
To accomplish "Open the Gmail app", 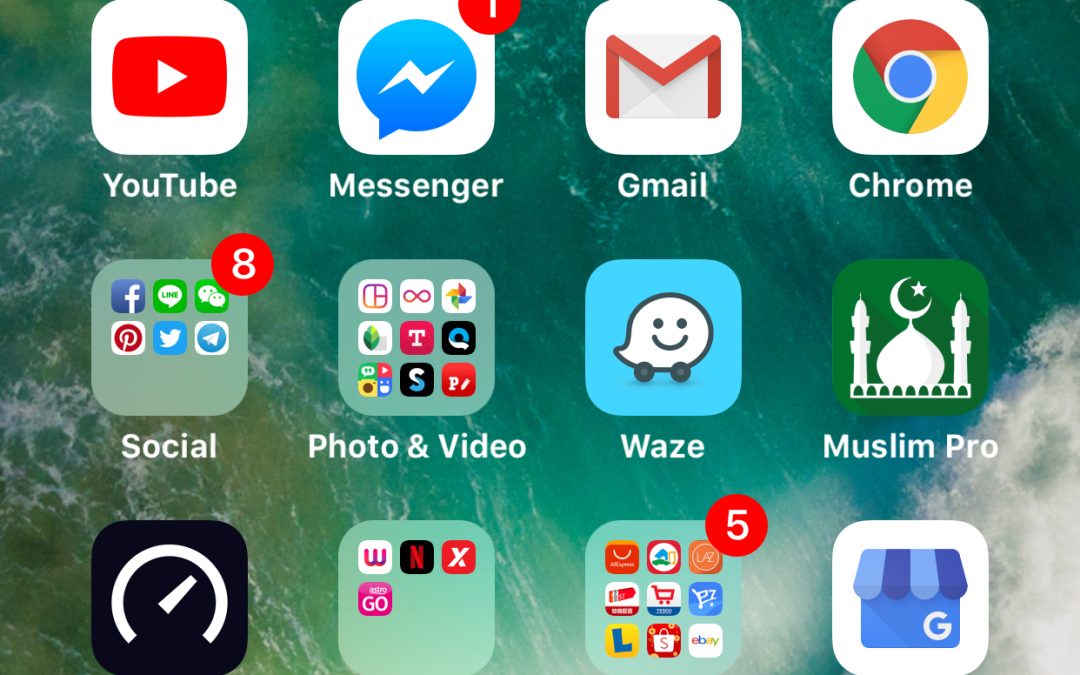I will (663, 77).
